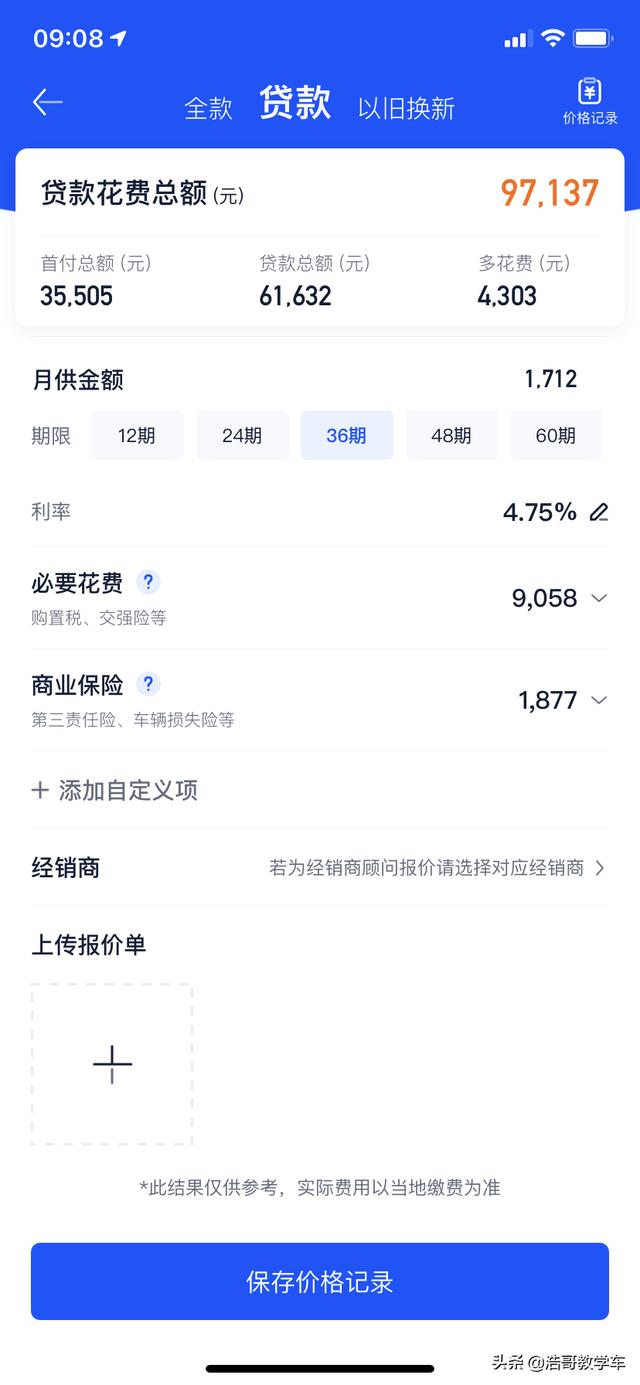This screenshot has width=640, height=1385.
Task: Tap 保存价格记录 button
Action: coord(320,1281)
